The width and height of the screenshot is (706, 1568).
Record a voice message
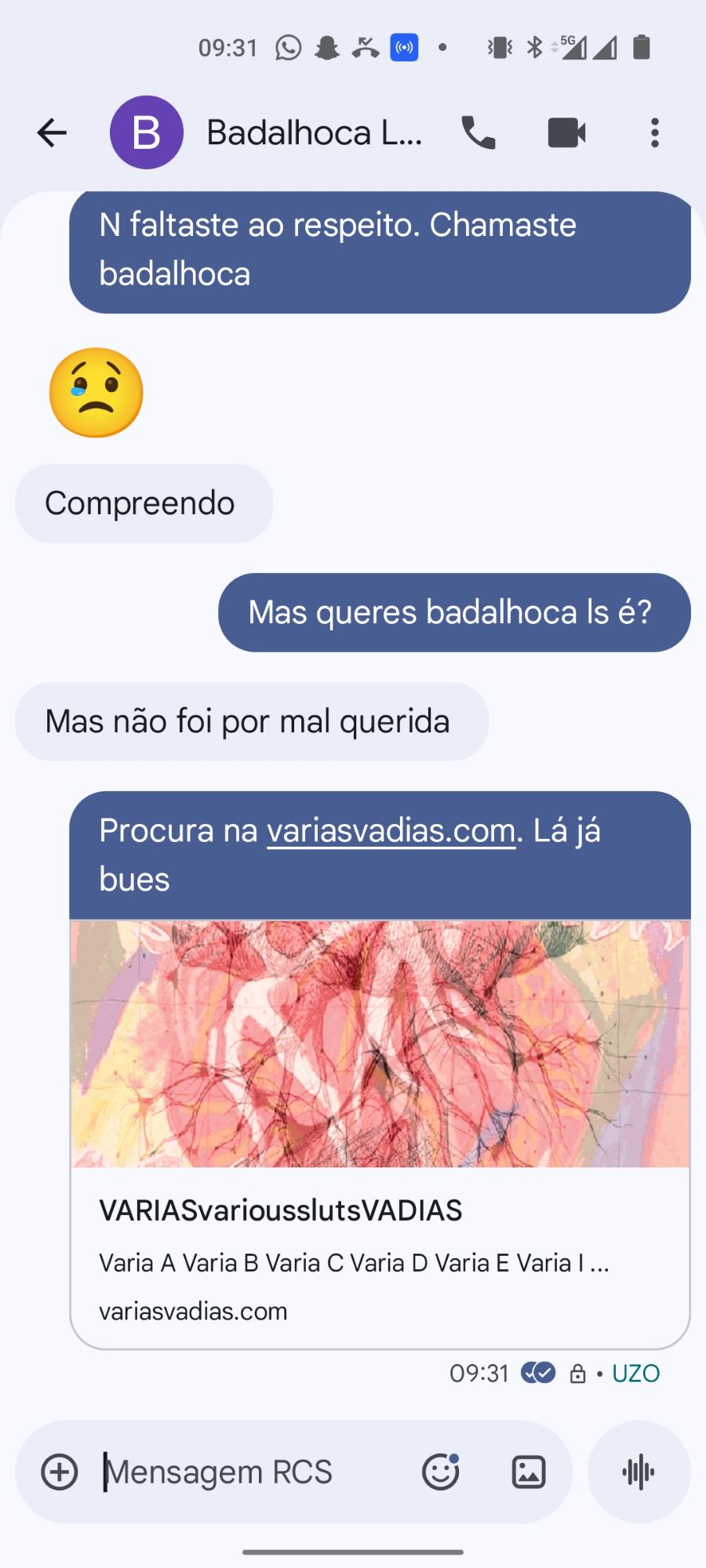(x=639, y=1472)
